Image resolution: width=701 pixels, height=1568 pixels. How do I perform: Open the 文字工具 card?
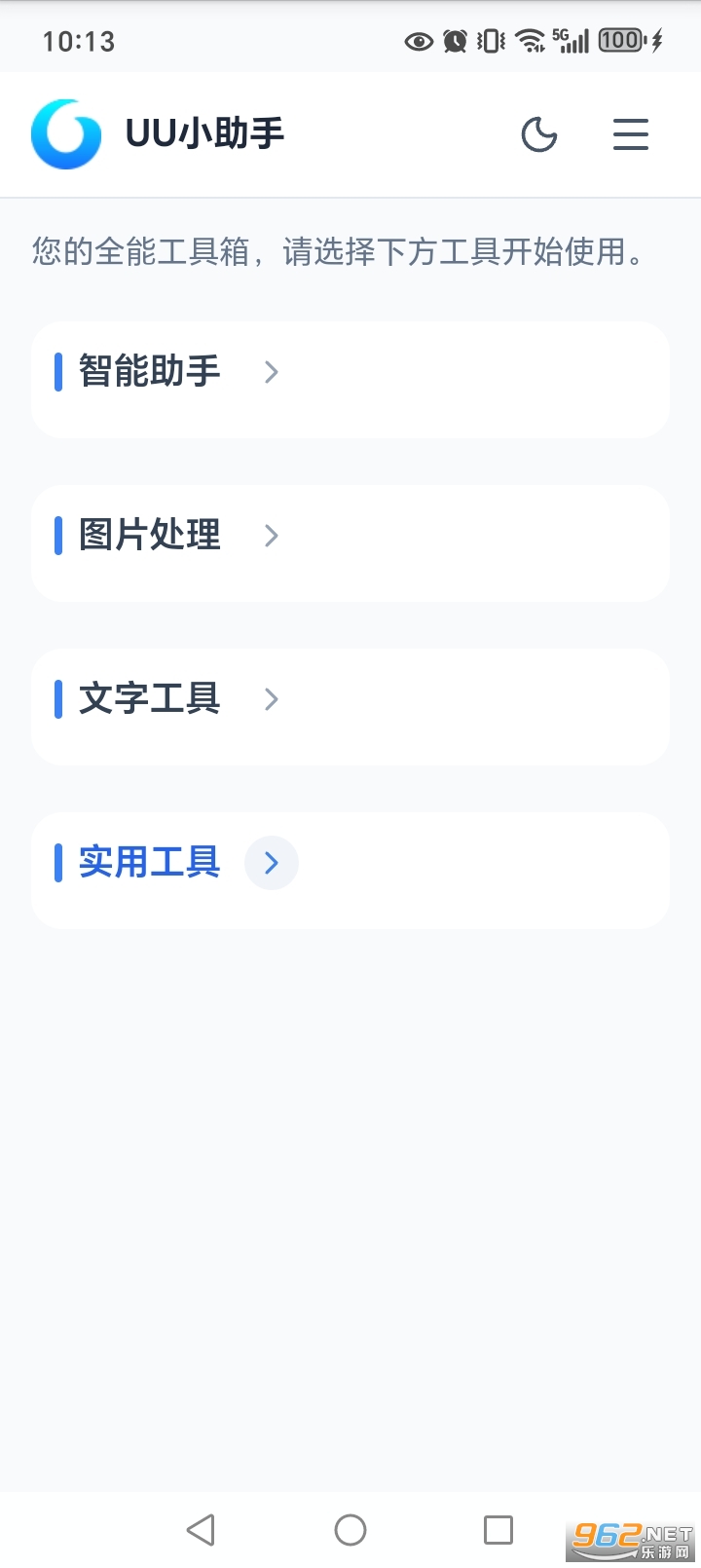pos(149,699)
